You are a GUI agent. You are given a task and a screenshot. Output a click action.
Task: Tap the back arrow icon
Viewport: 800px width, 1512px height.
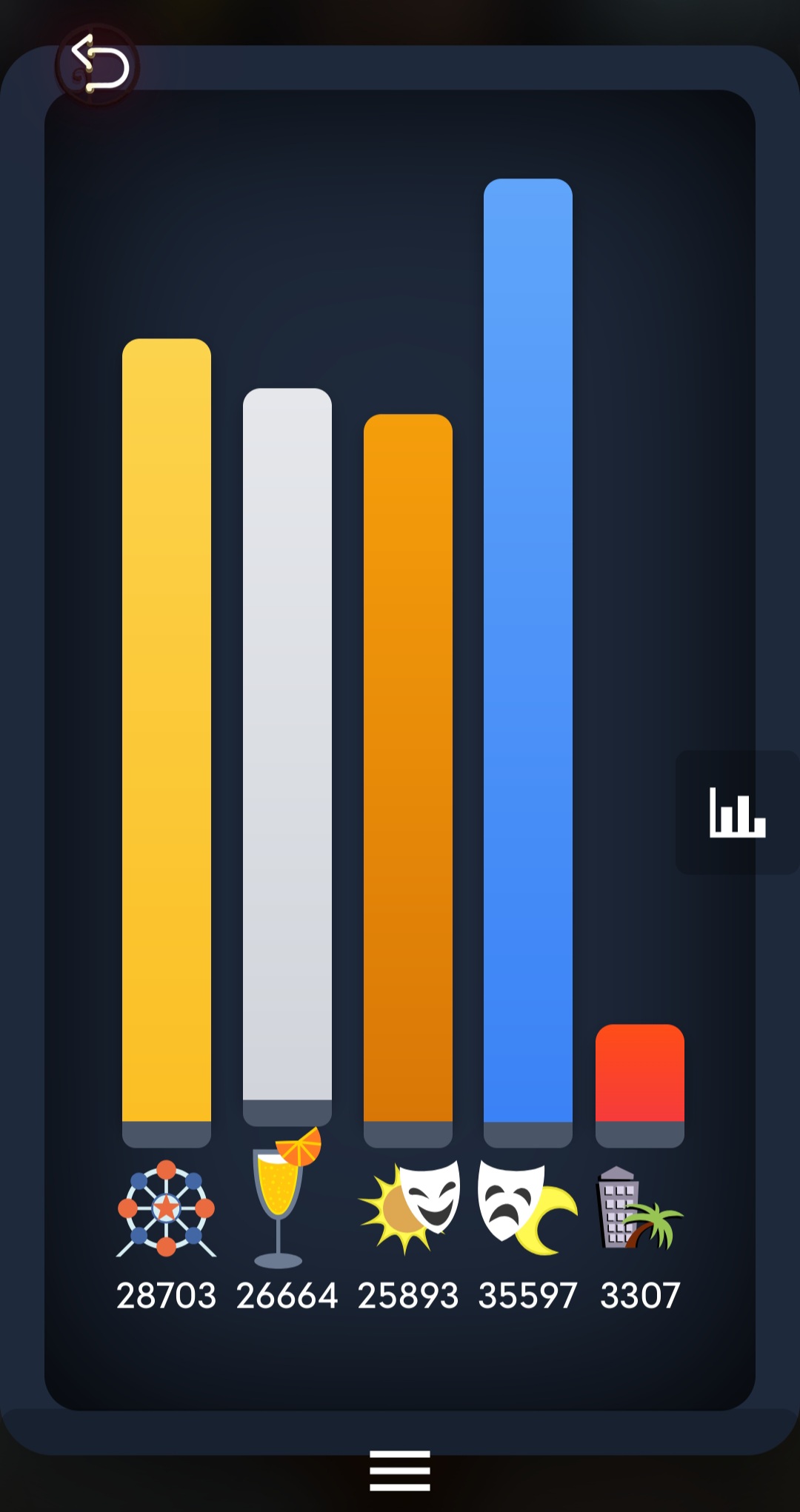(98, 65)
